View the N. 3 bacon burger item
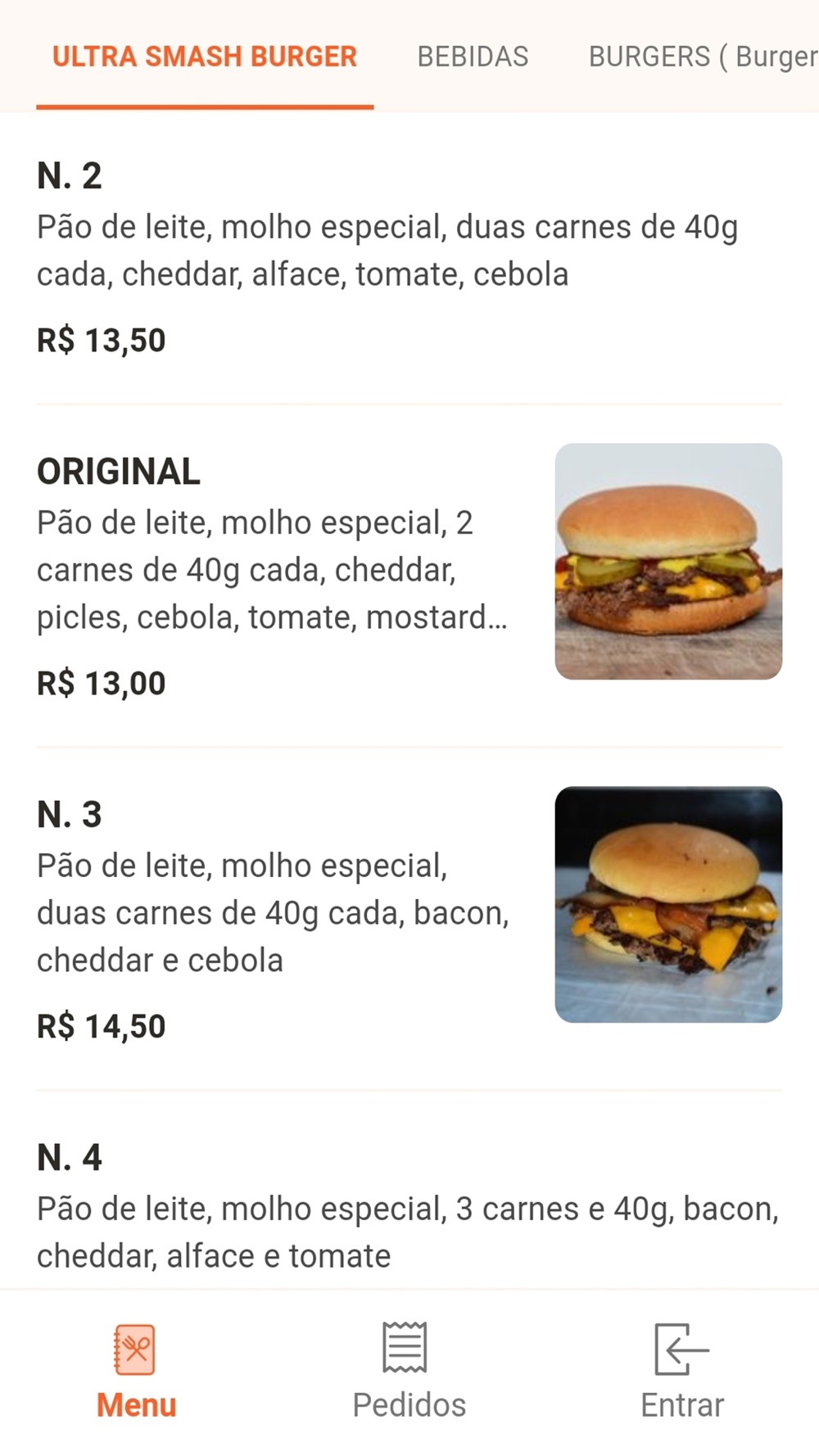Image resolution: width=819 pixels, height=1456 pixels. (409, 919)
